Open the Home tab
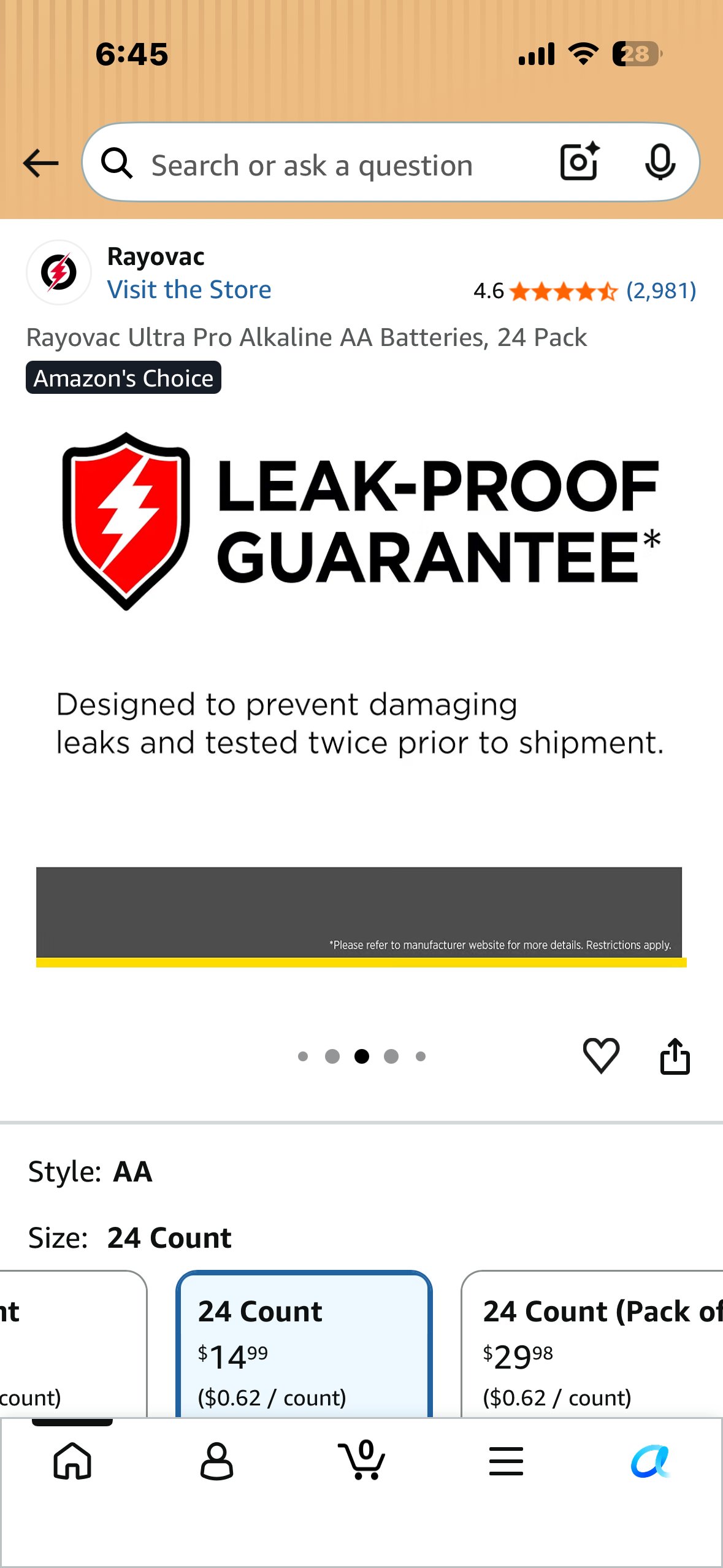This screenshot has height=1568, width=723. 72,1461
